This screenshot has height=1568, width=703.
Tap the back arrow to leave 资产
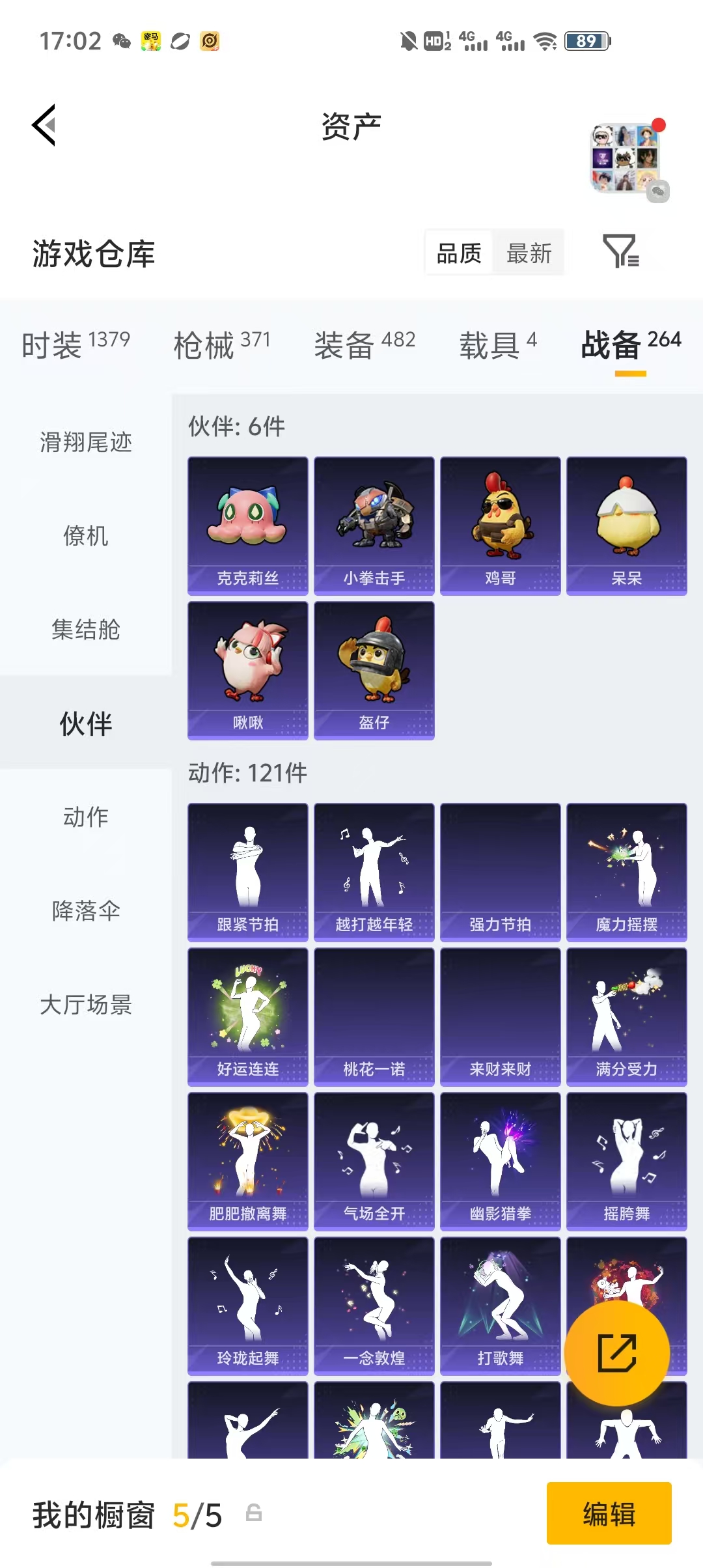(43, 125)
